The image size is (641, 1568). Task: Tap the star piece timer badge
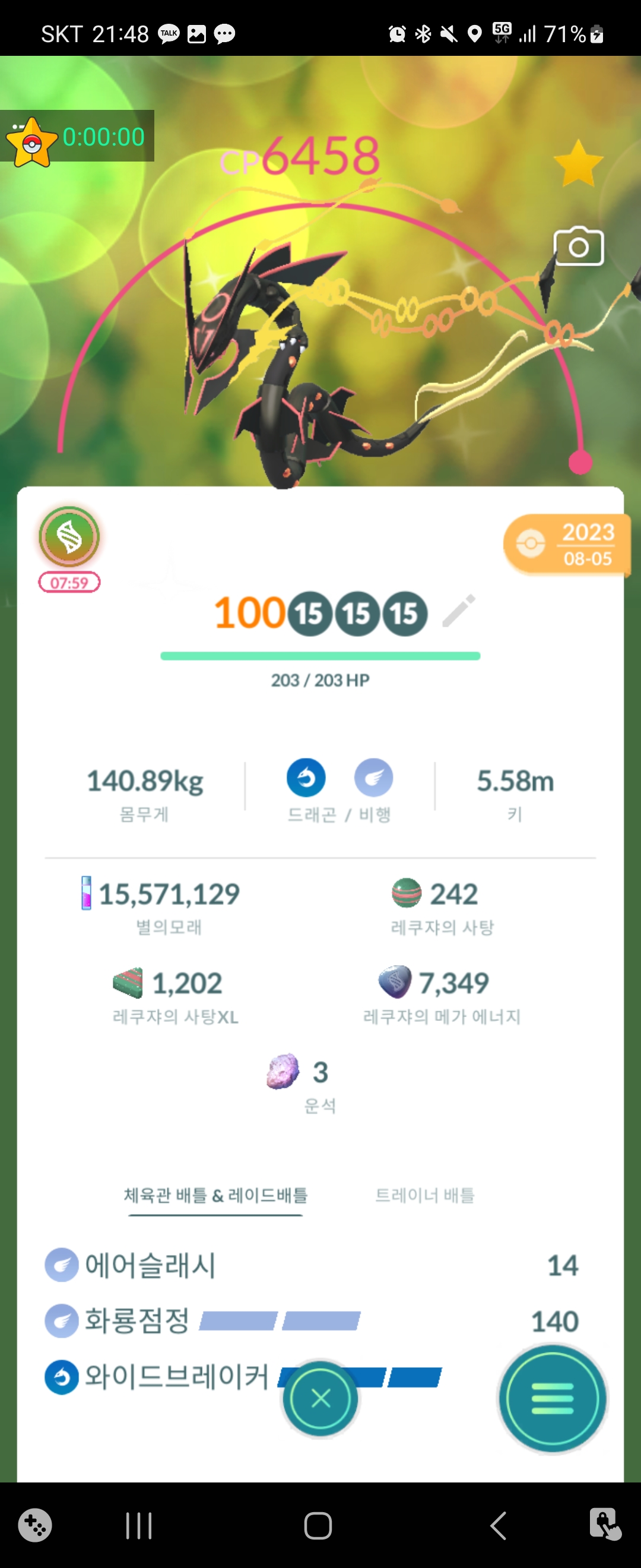(x=77, y=137)
